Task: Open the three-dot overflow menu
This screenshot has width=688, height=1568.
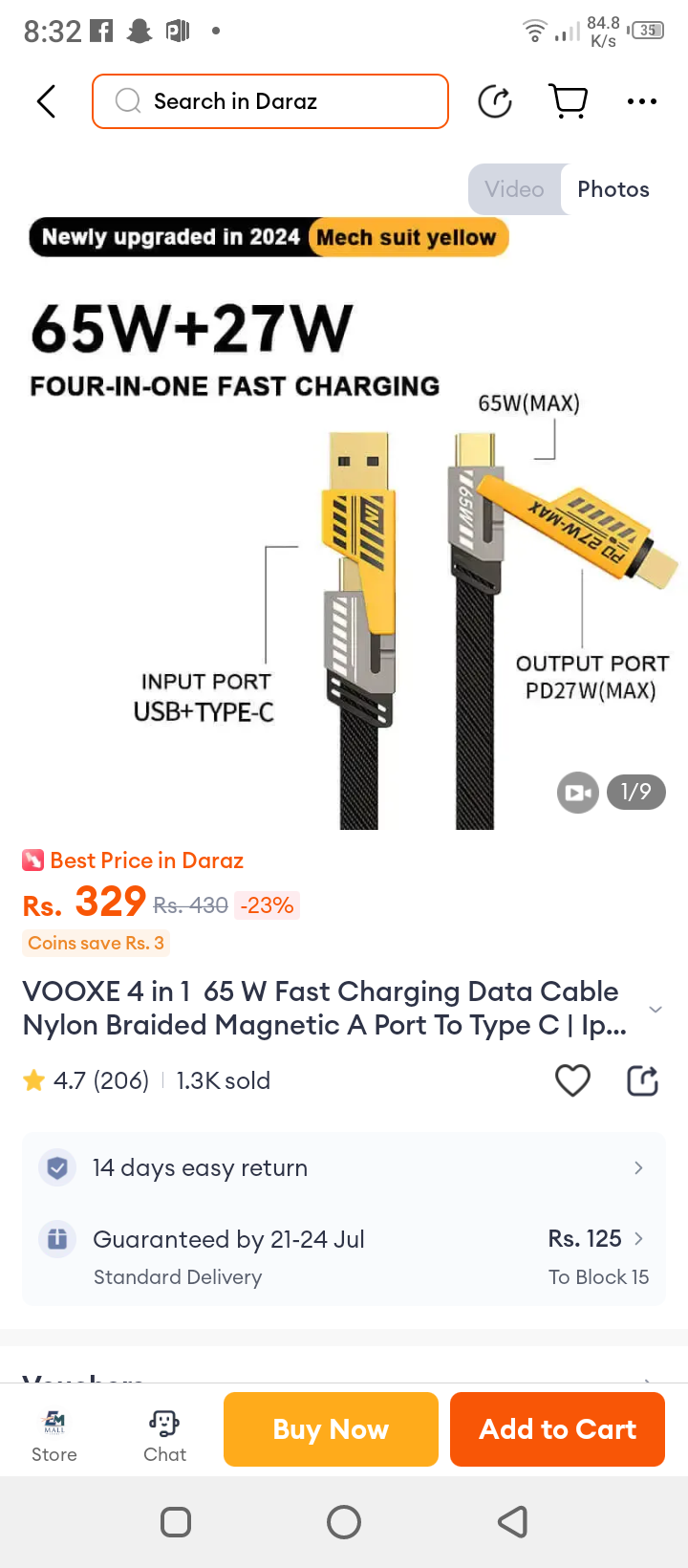Action: [x=641, y=101]
